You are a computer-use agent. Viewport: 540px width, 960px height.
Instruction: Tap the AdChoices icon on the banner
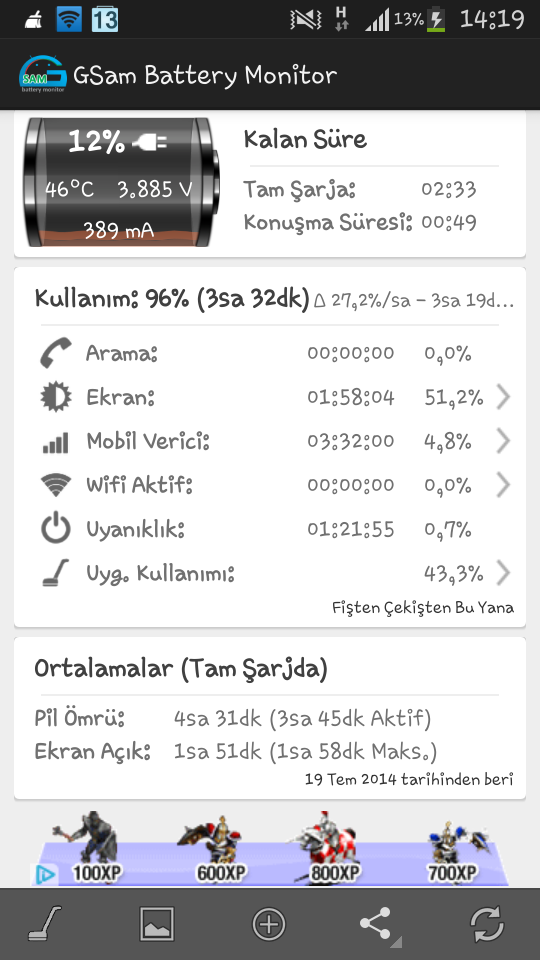click(45, 874)
